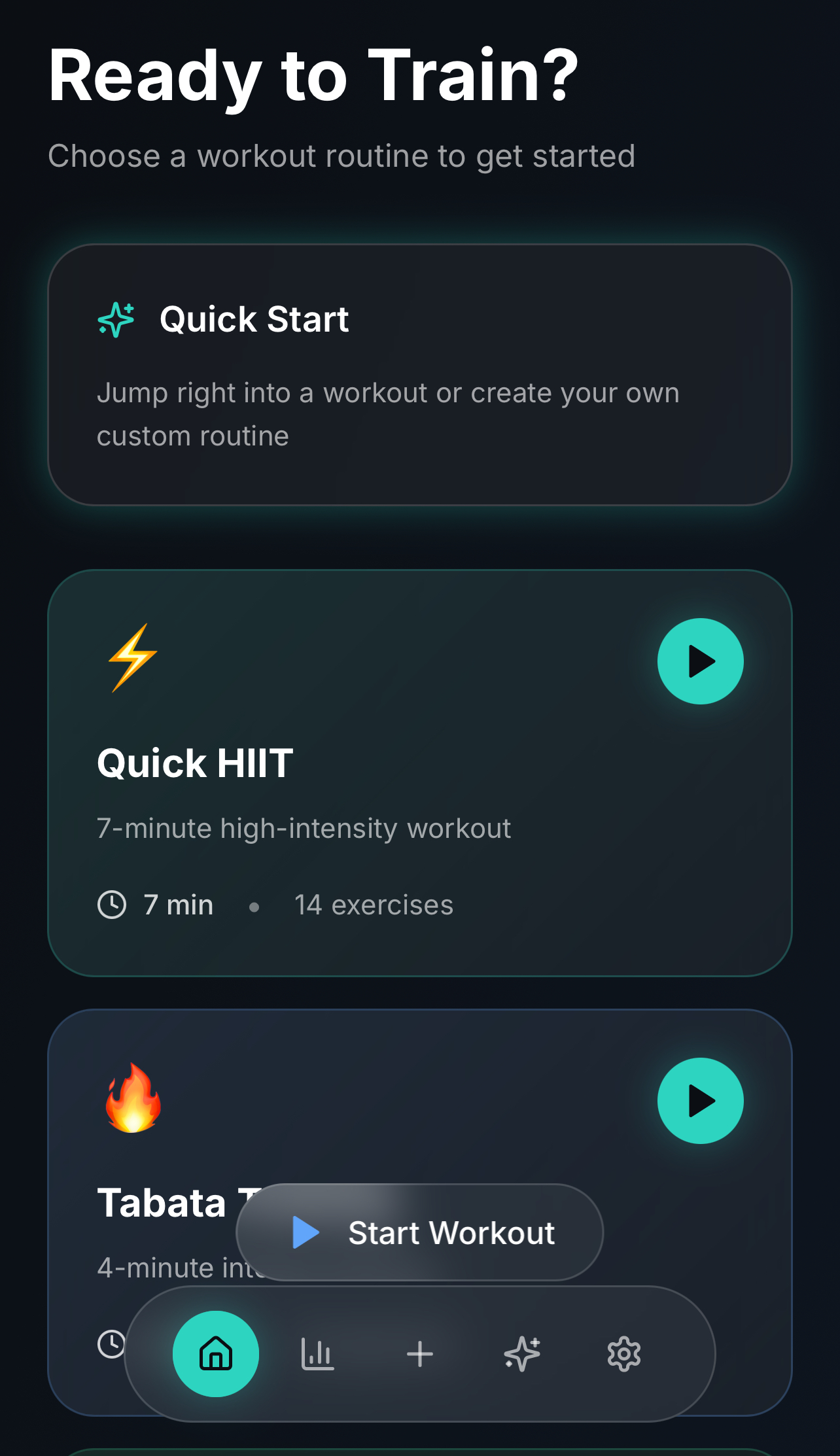Open the statistics chart tab

[x=317, y=1353]
